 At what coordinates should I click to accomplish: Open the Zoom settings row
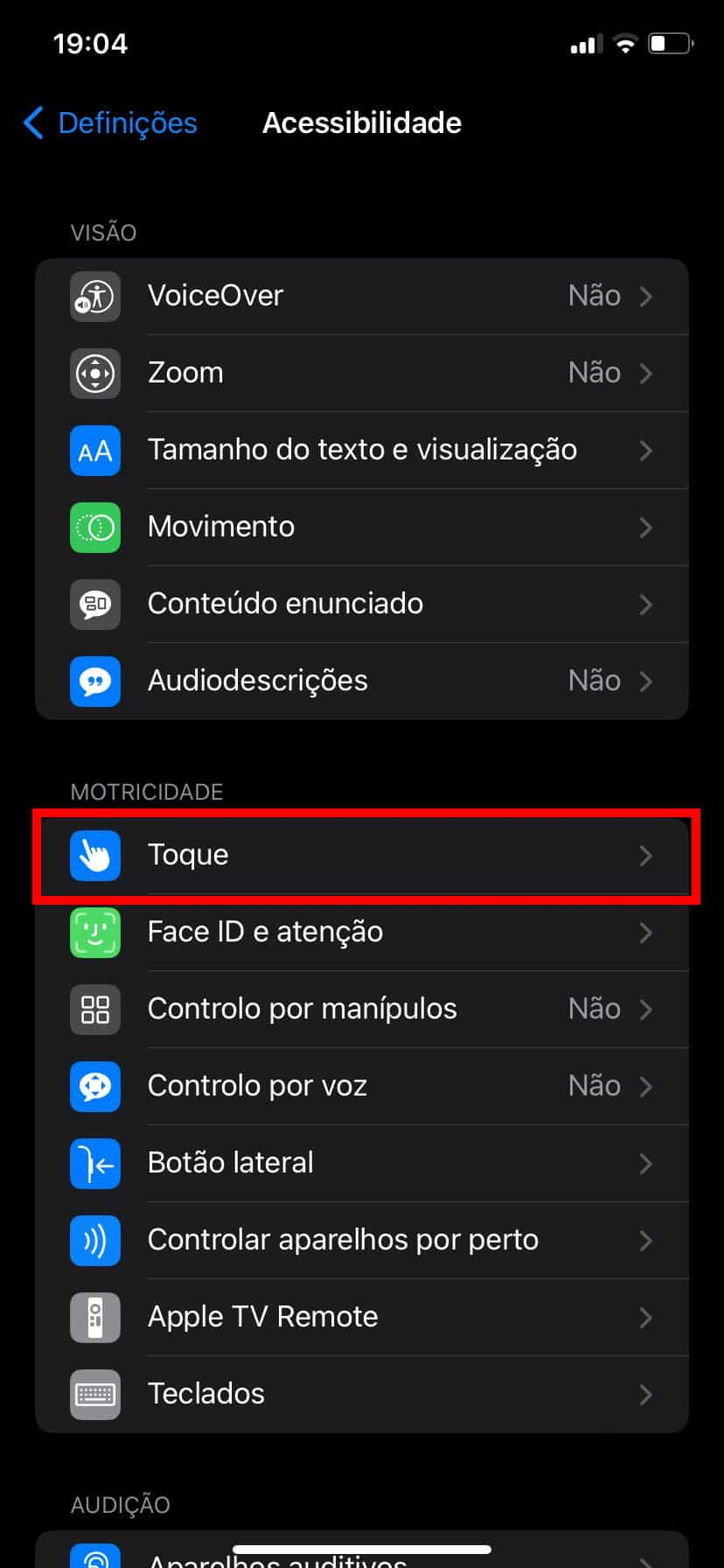[x=361, y=373]
